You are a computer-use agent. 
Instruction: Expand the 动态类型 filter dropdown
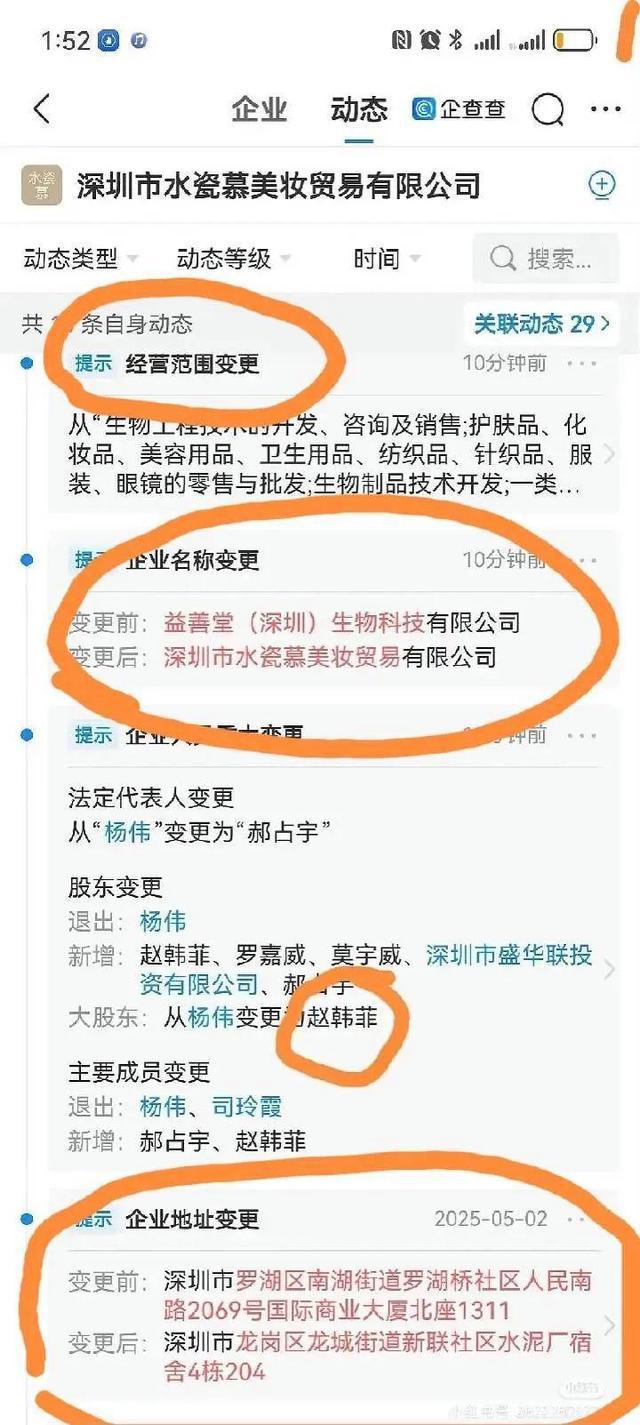tap(80, 259)
